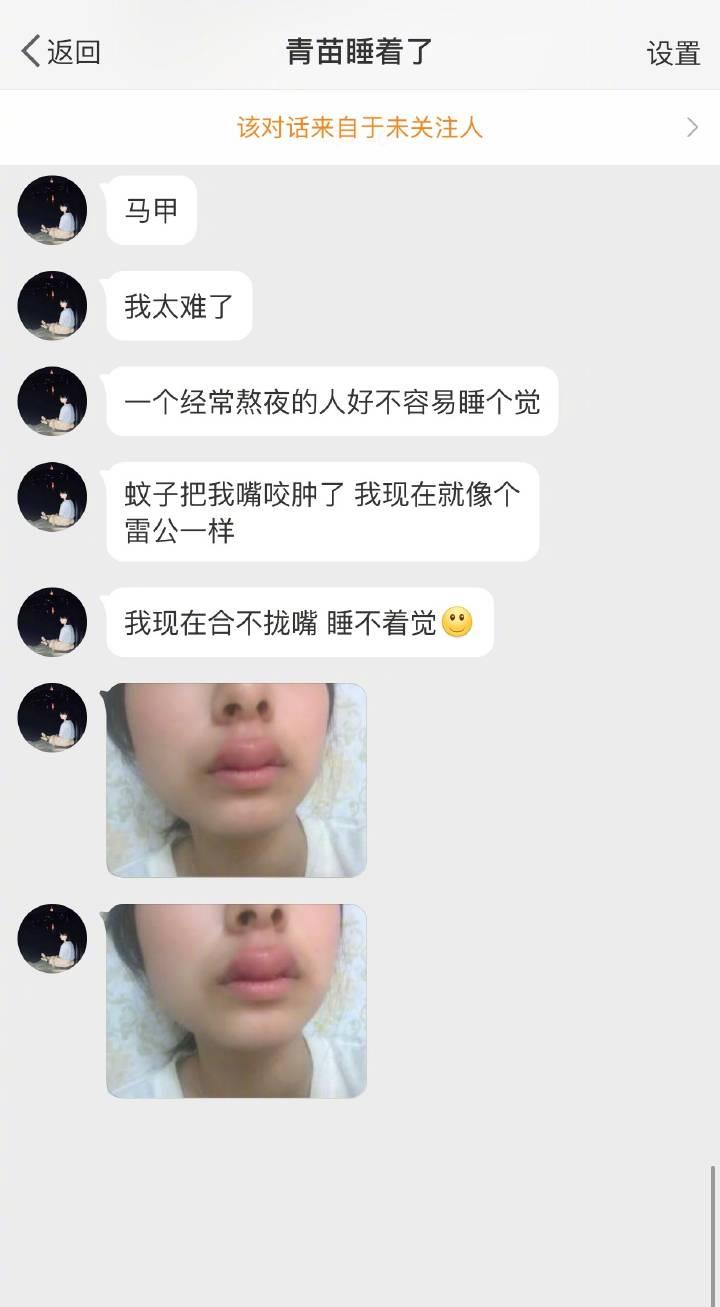720x1307 pixels.
Task: Click the 蚊子把我嘴咬肿了 message bubble
Action: [x=325, y=510]
